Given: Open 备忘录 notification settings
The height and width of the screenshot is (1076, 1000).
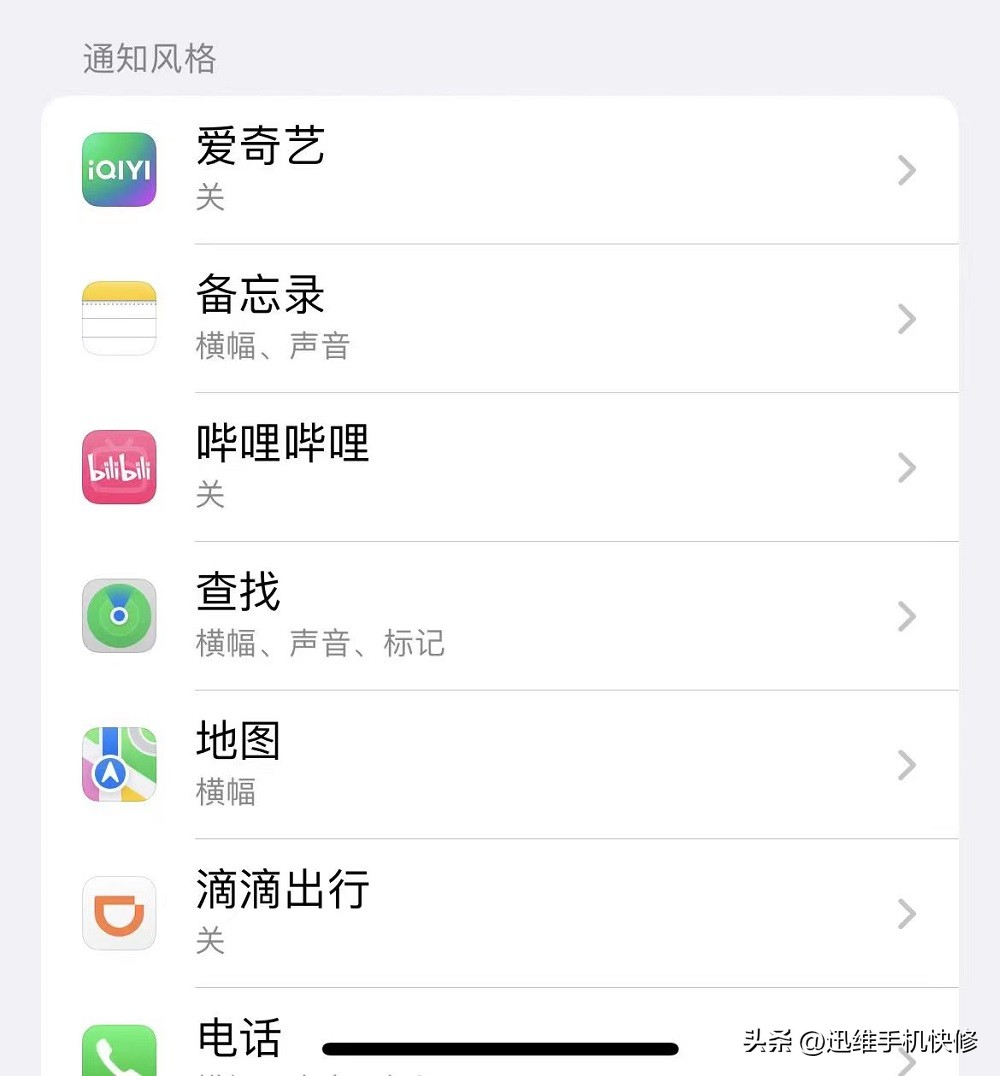Looking at the screenshot, I should [x=500, y=319].
